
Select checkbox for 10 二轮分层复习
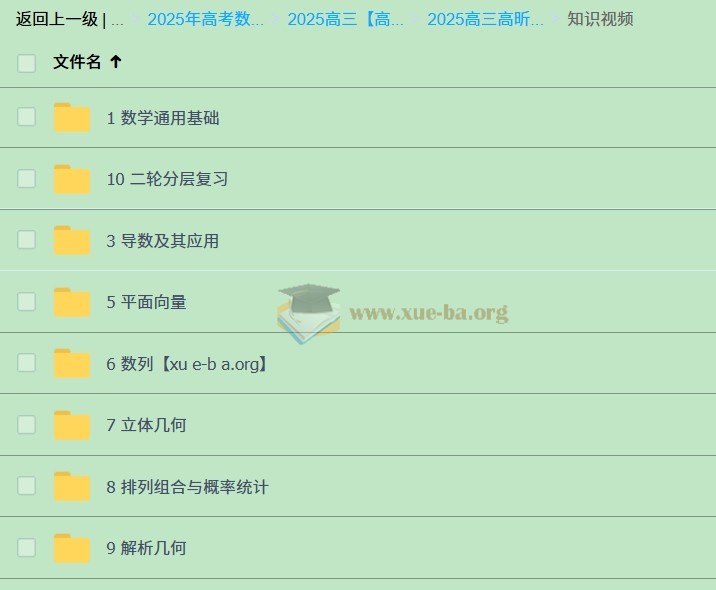[x=26, y=178]
